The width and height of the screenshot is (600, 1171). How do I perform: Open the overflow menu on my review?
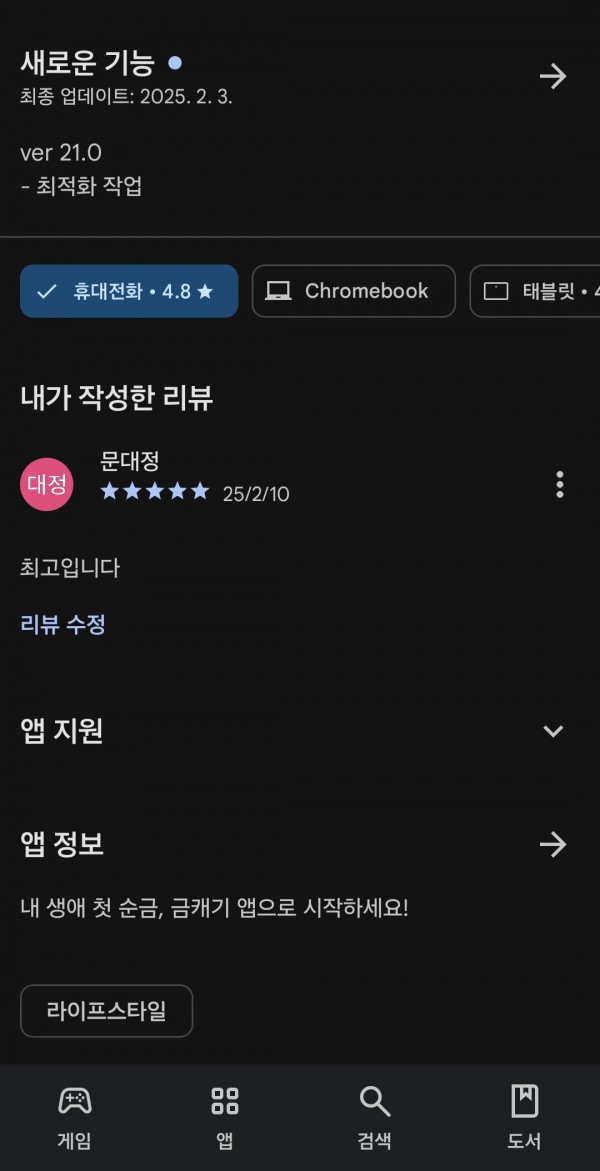[560, 485]
